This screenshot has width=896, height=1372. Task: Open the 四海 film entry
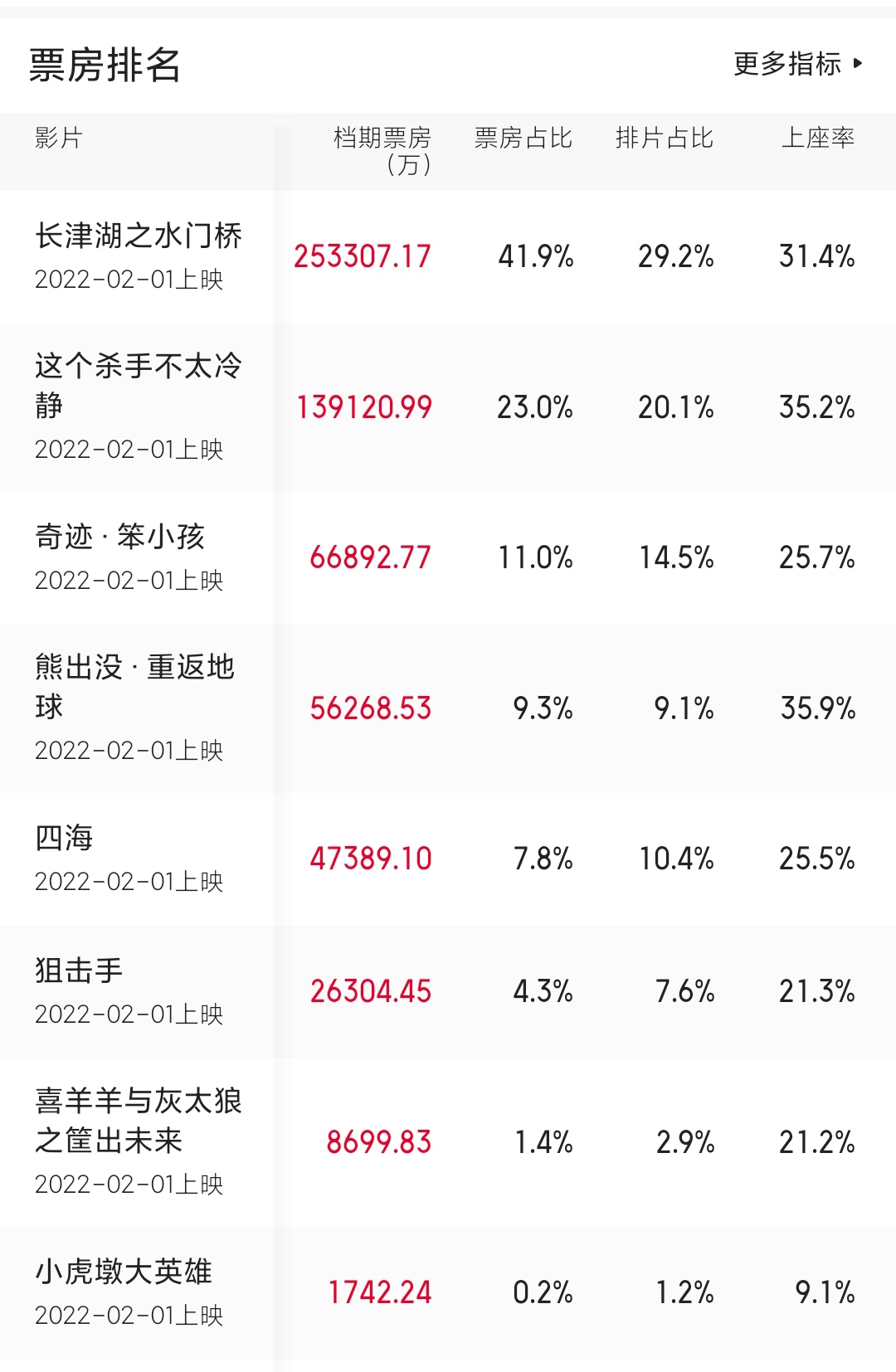[65, 838]
